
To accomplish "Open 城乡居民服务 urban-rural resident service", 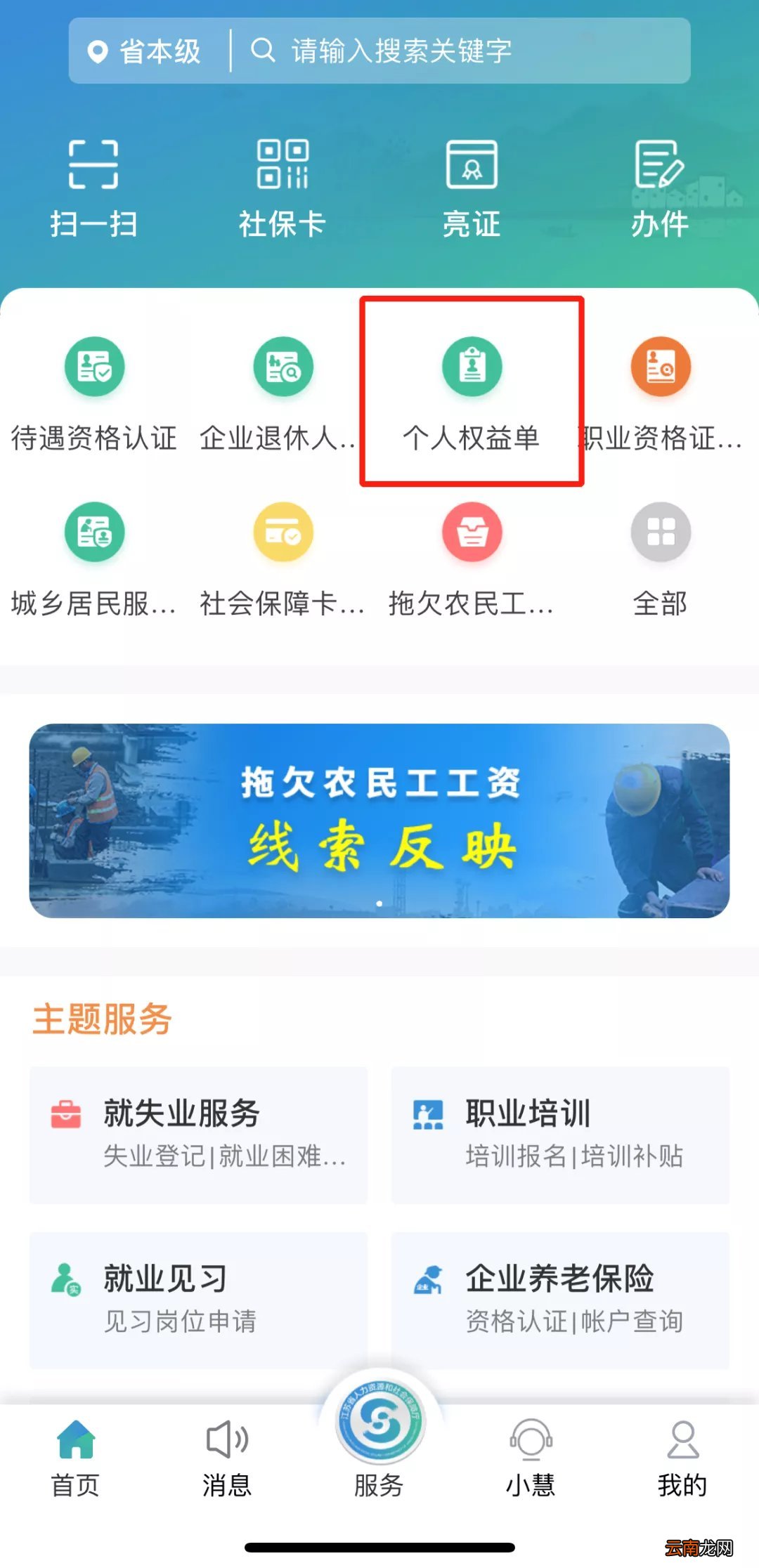I will coord(95,533).
